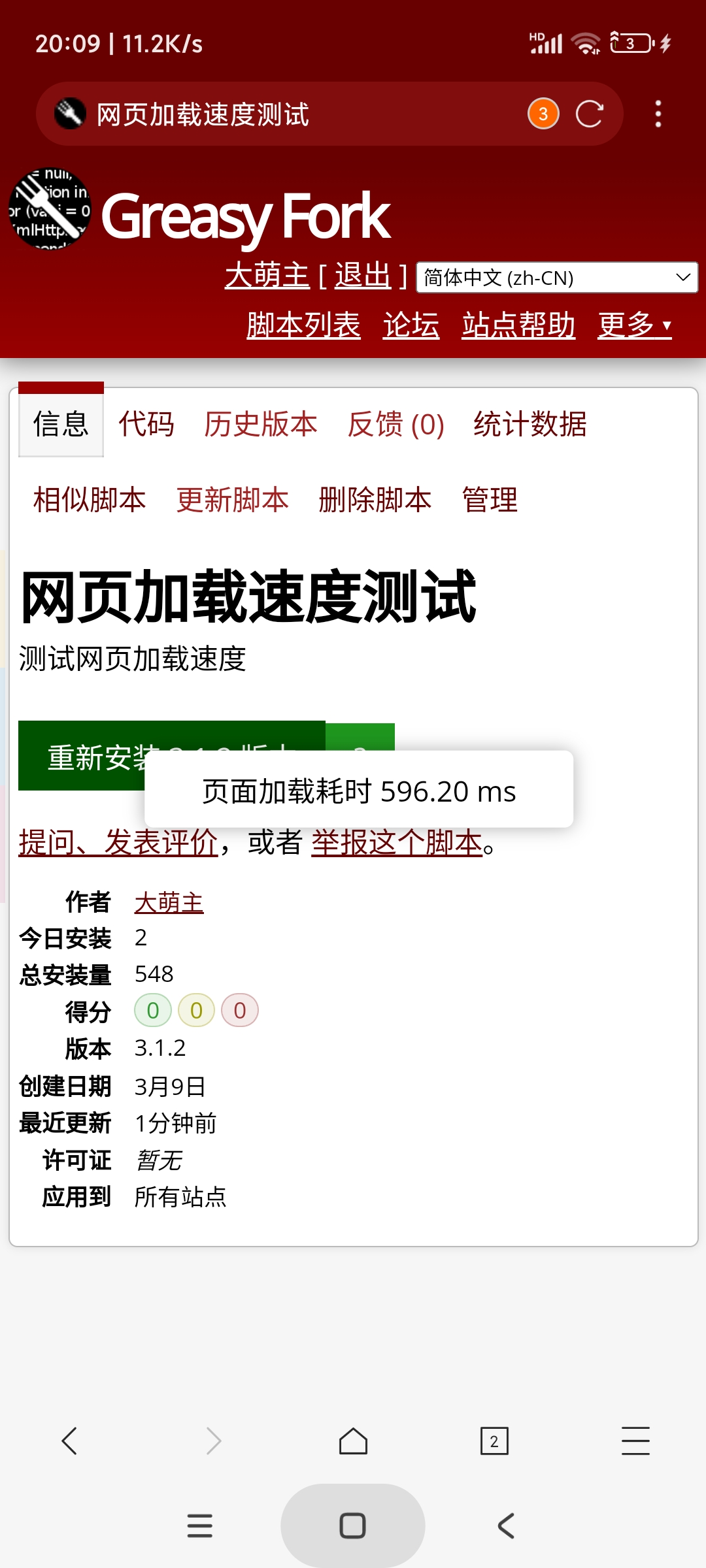Choose the 删除脚本 option

click(x=375, y=500)
